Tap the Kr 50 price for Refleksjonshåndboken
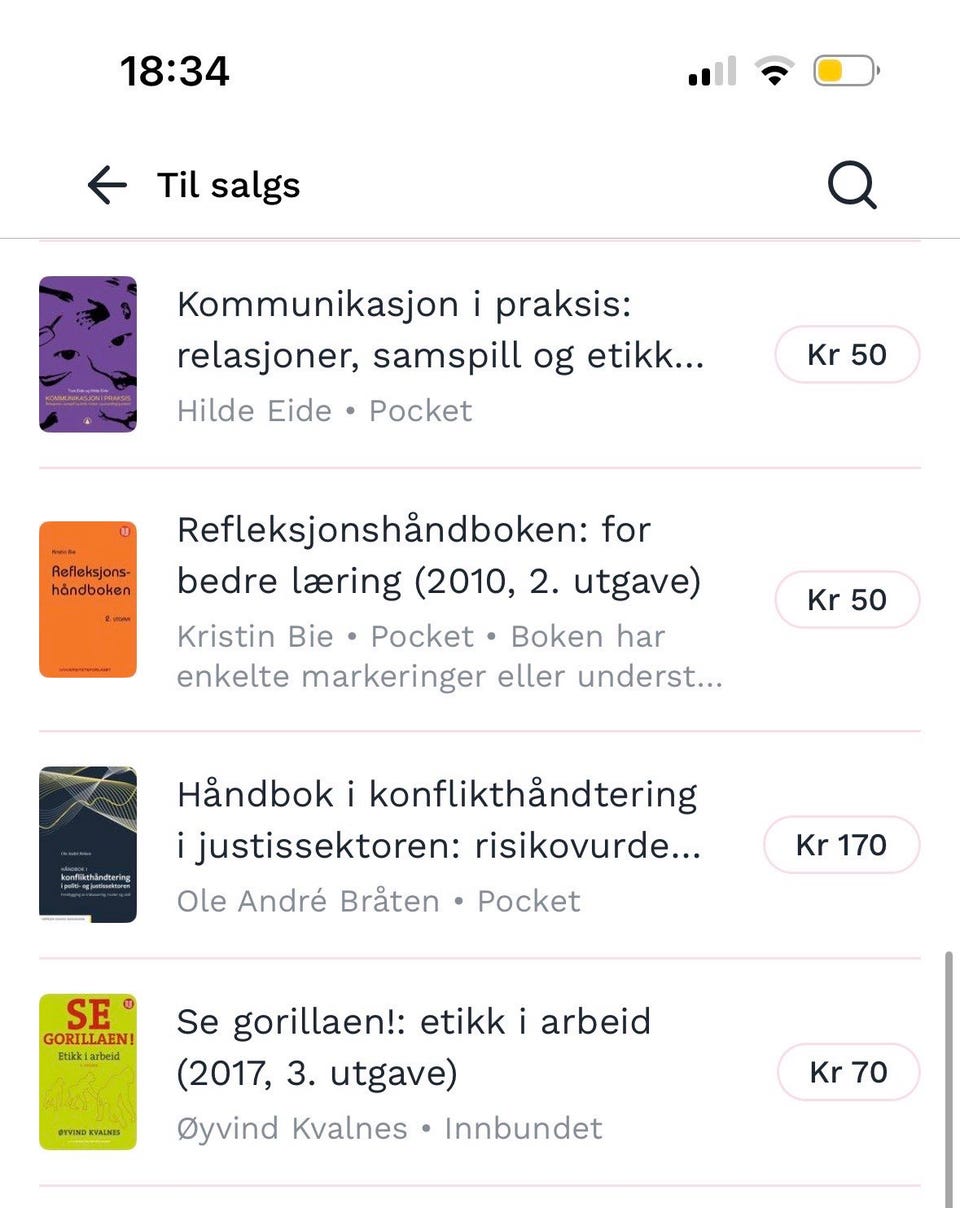 847,599
